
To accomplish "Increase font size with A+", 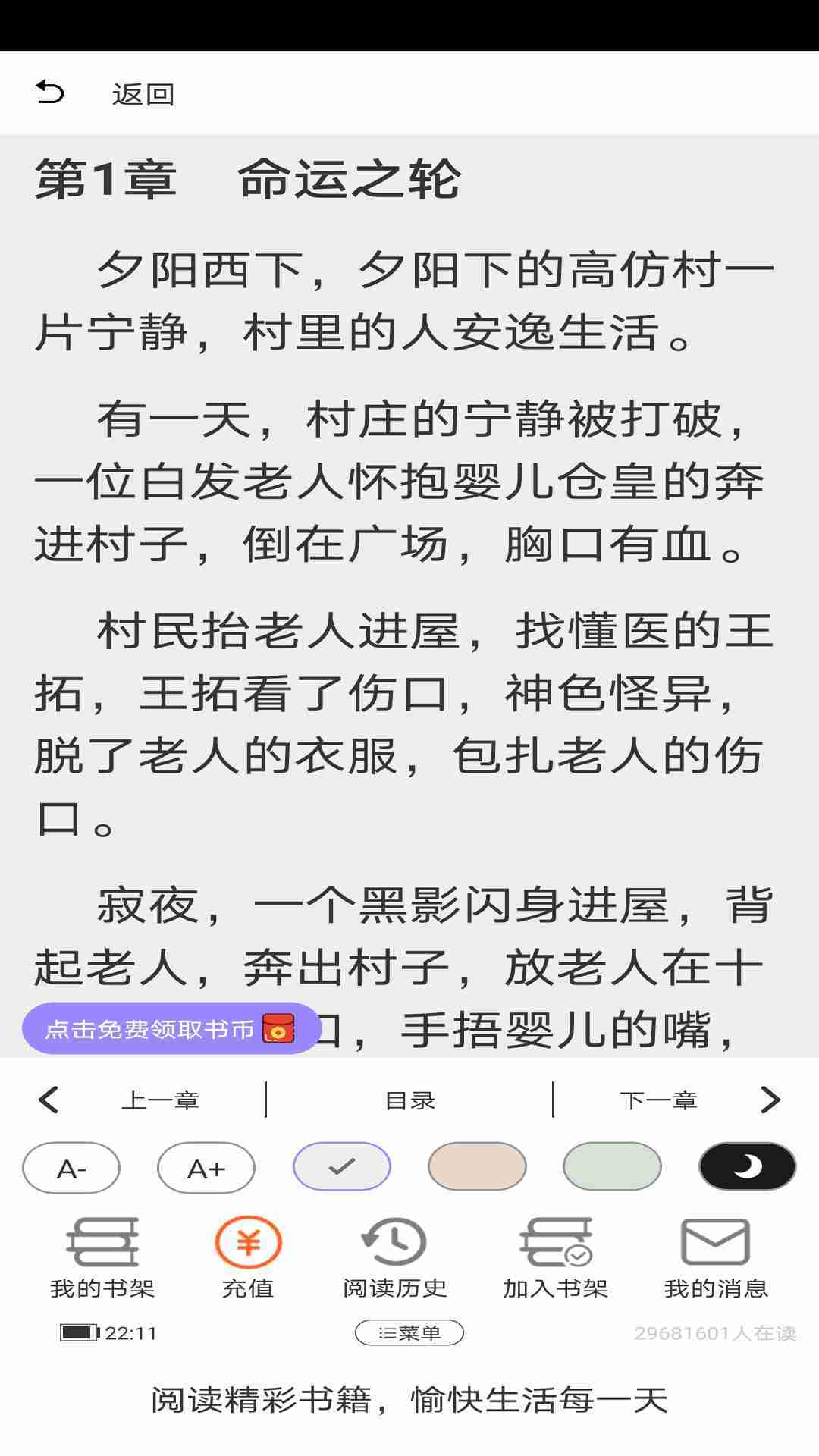I will click(x=206, y=1168).
